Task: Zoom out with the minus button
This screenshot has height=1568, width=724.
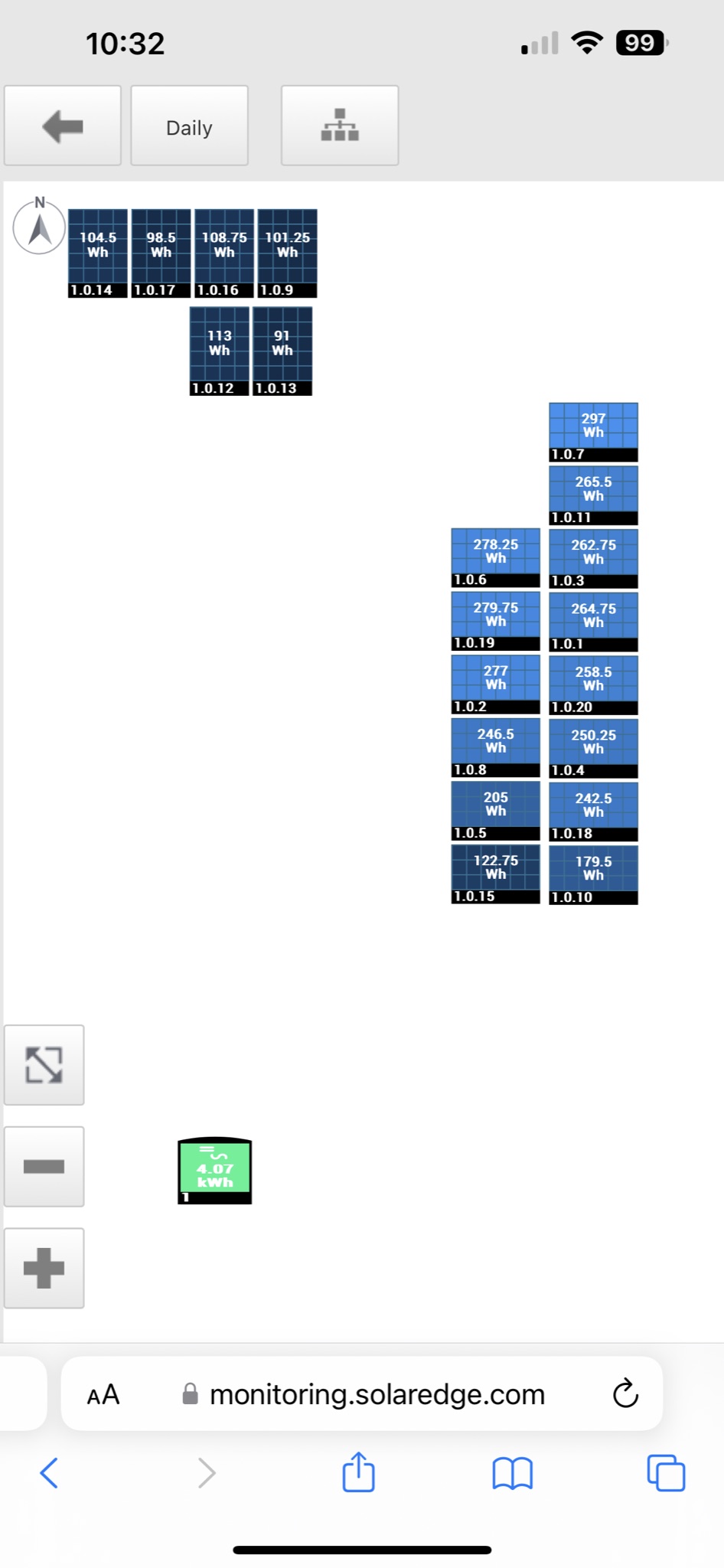Action: click(44, 1167)
